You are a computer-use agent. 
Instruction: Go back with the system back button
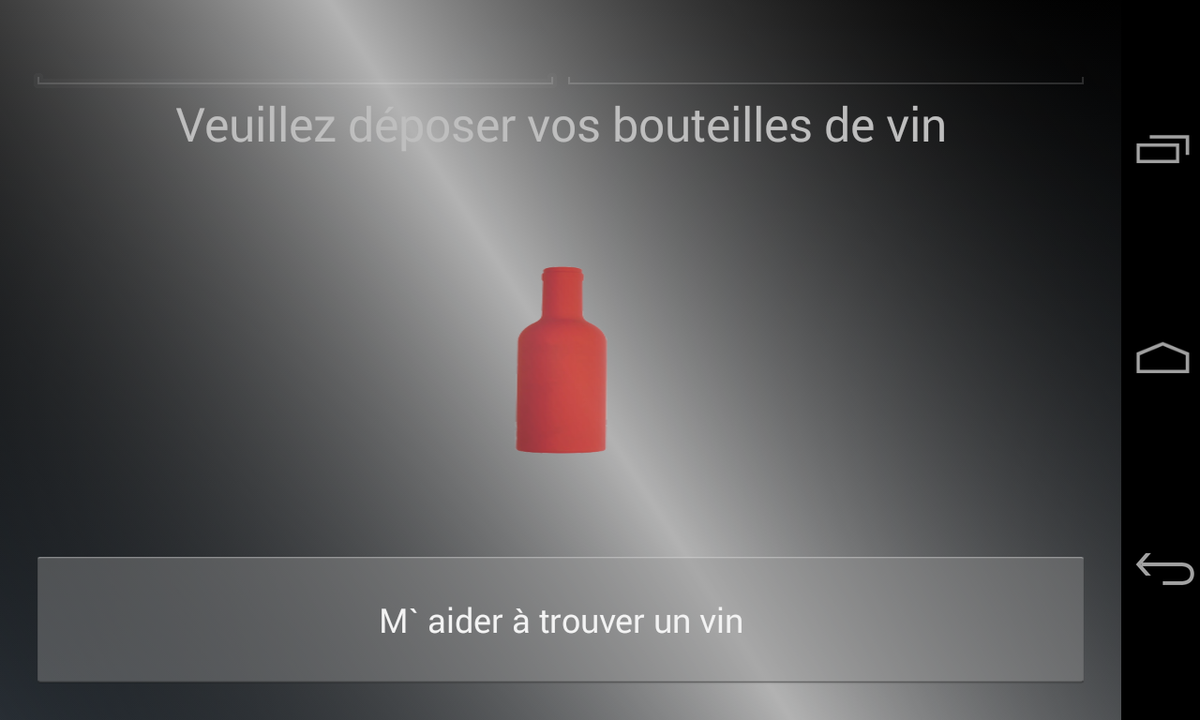click(x=1163, y=570)
